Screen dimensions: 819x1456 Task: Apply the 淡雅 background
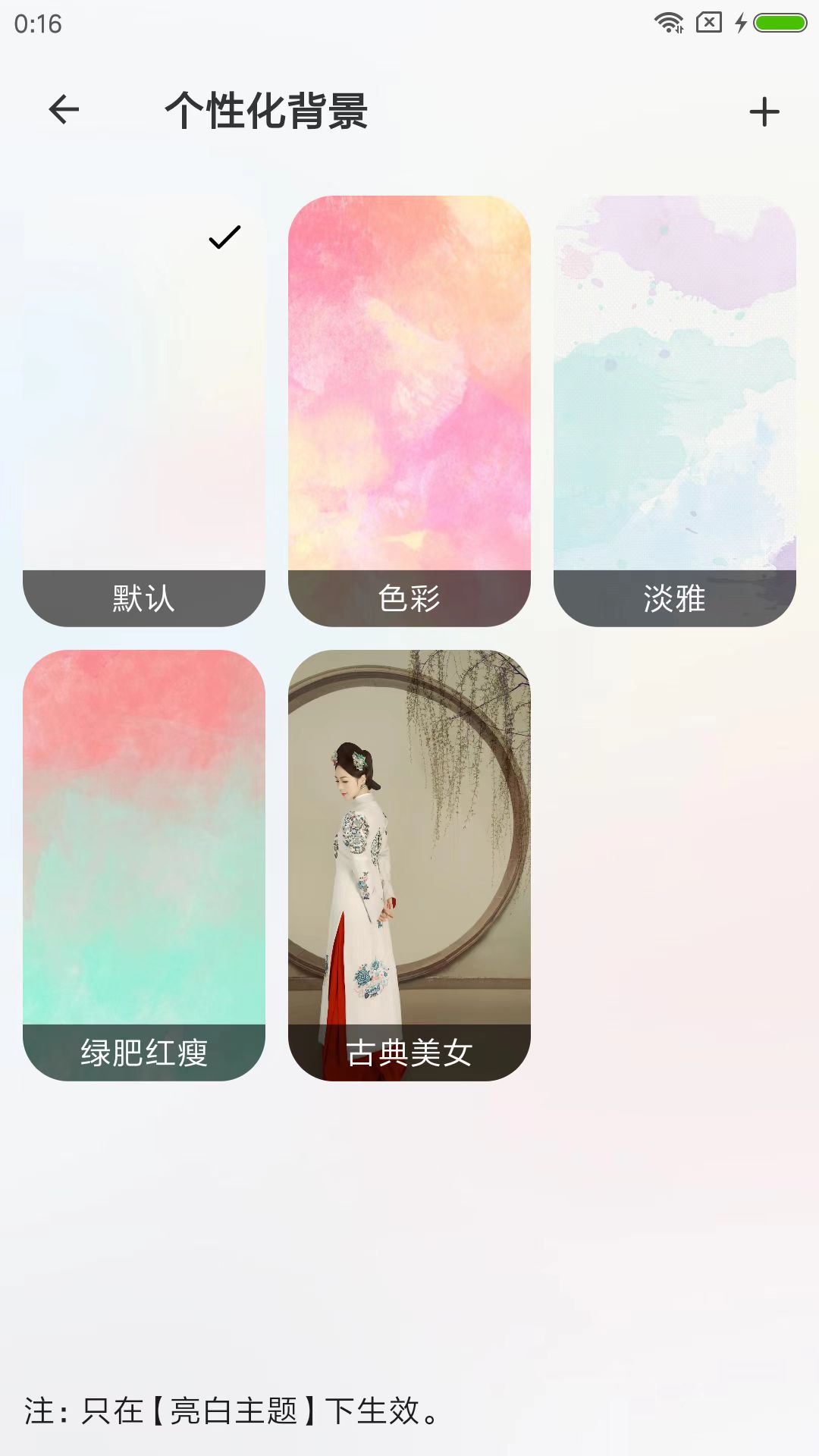point(675,409)
